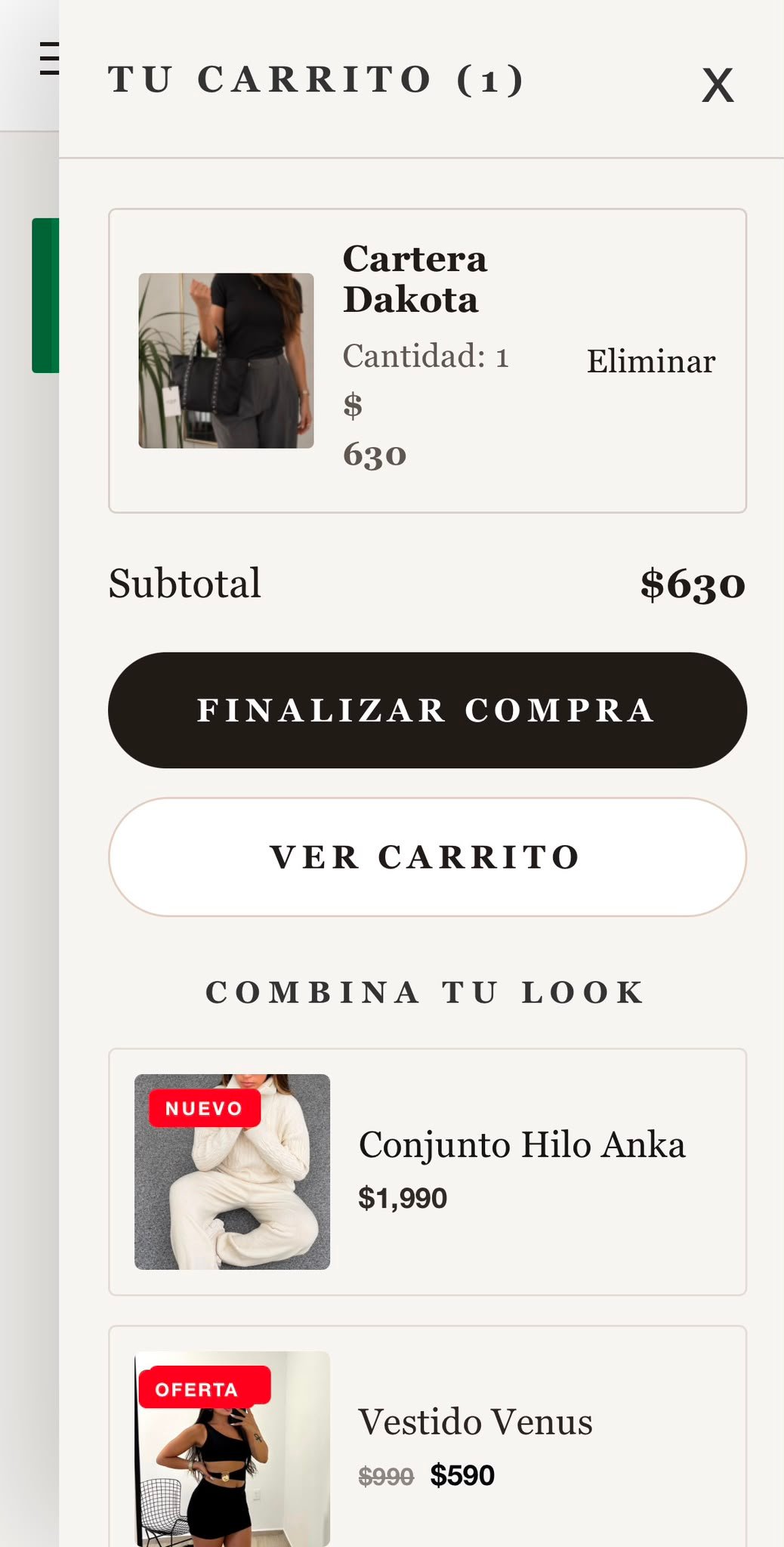Open the full cart via Ver Carrito

pos(427,857)
